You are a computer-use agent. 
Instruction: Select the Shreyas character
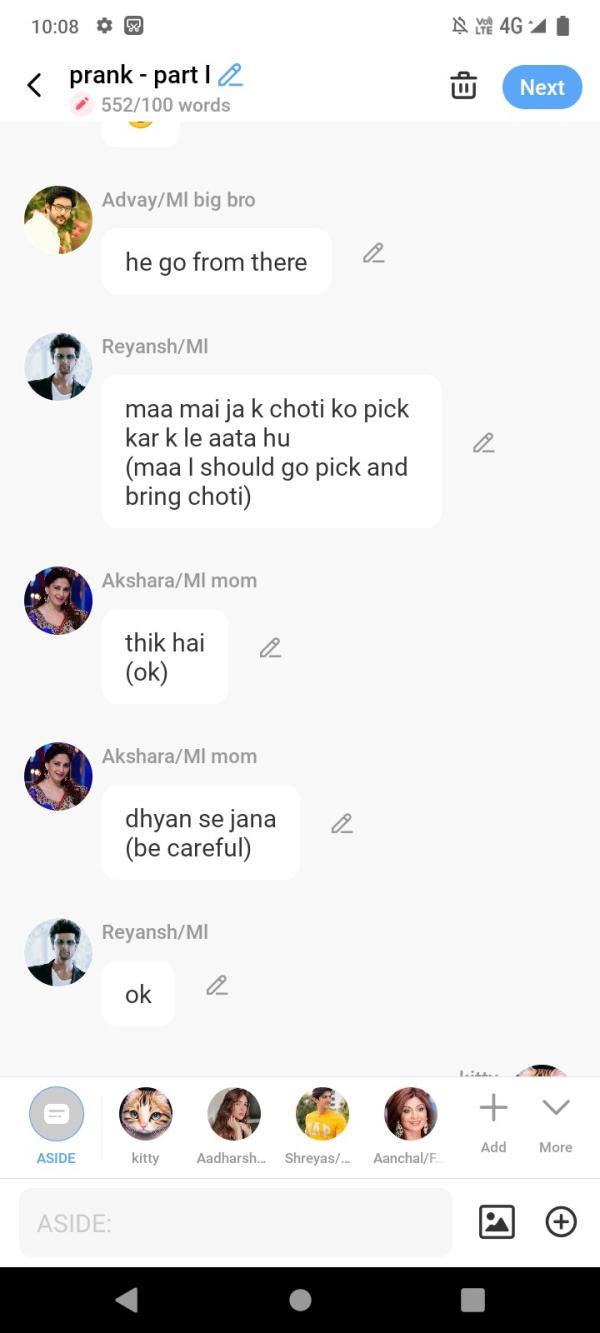tap(322, 1125)
